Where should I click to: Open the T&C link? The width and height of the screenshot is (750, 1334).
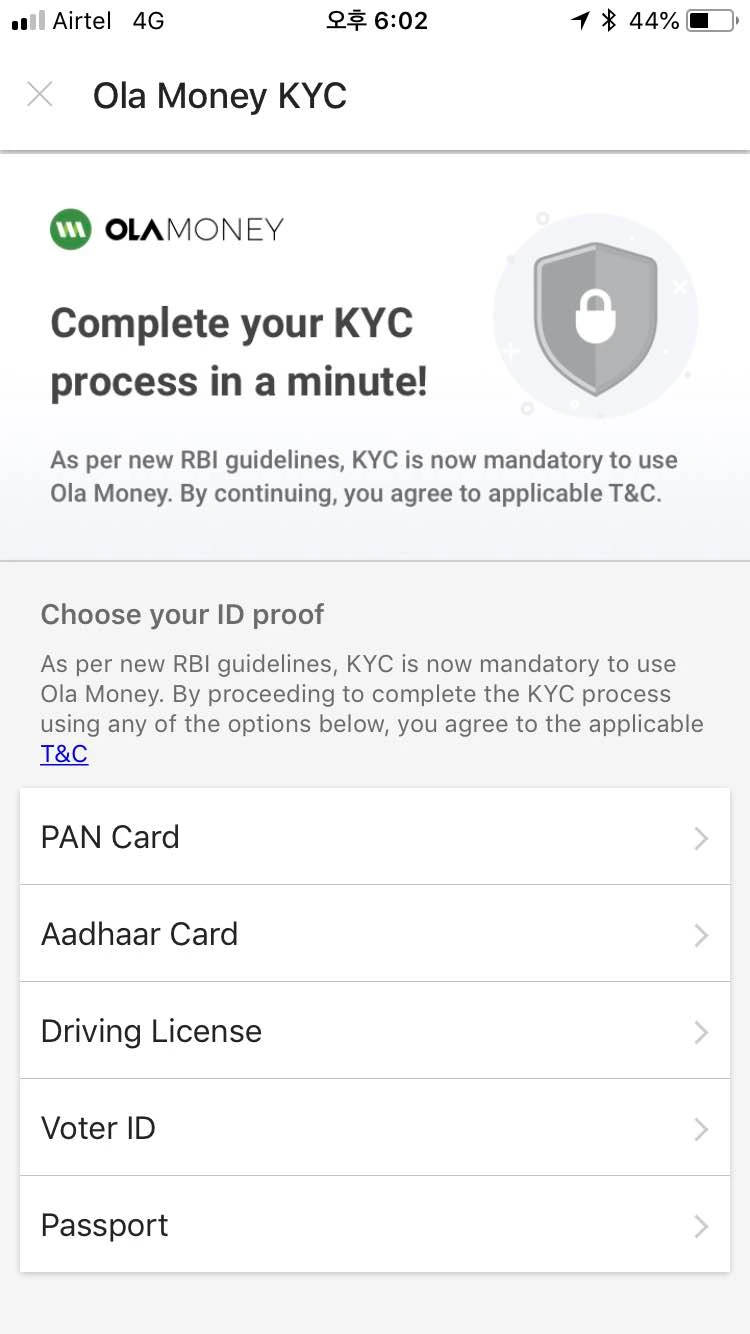63,753
